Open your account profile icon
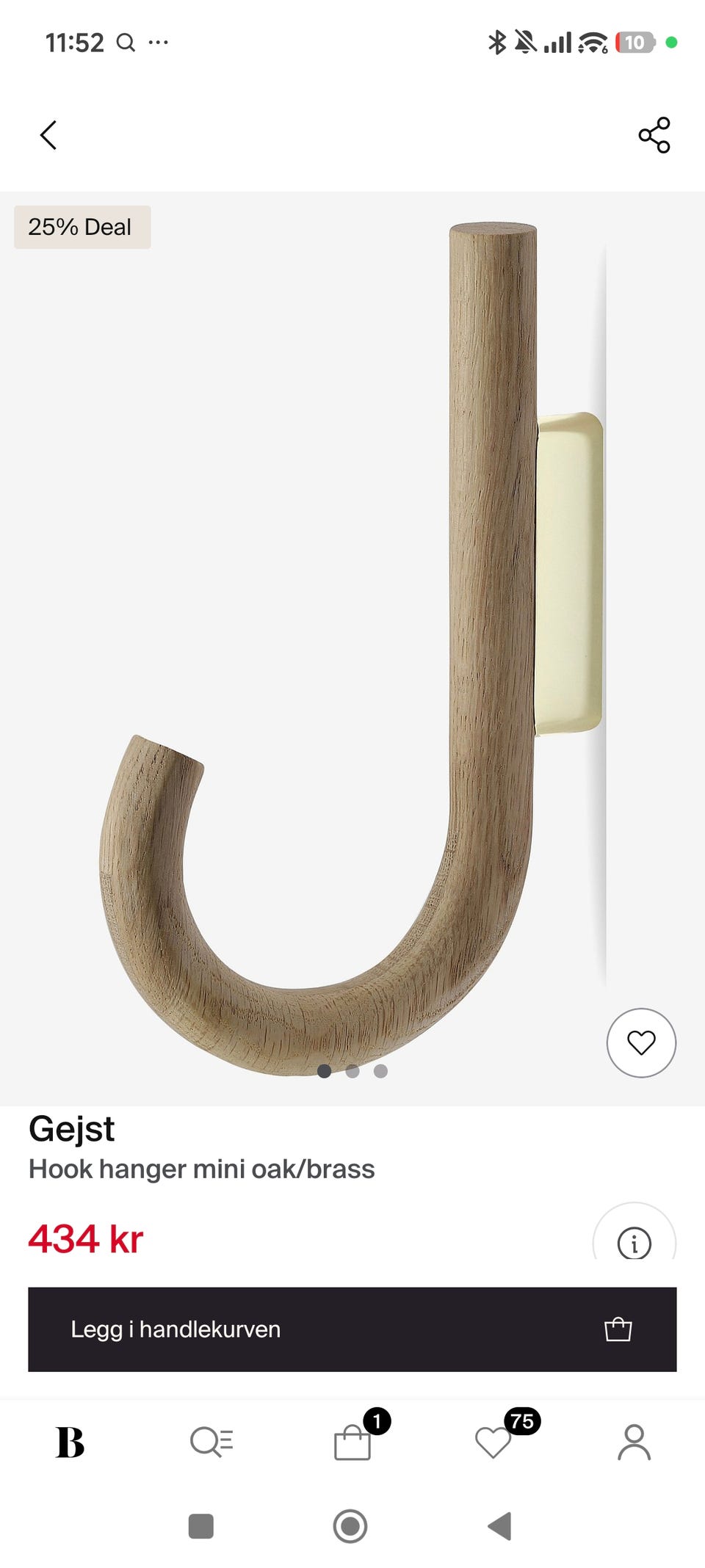 (x=634, y=1442)
